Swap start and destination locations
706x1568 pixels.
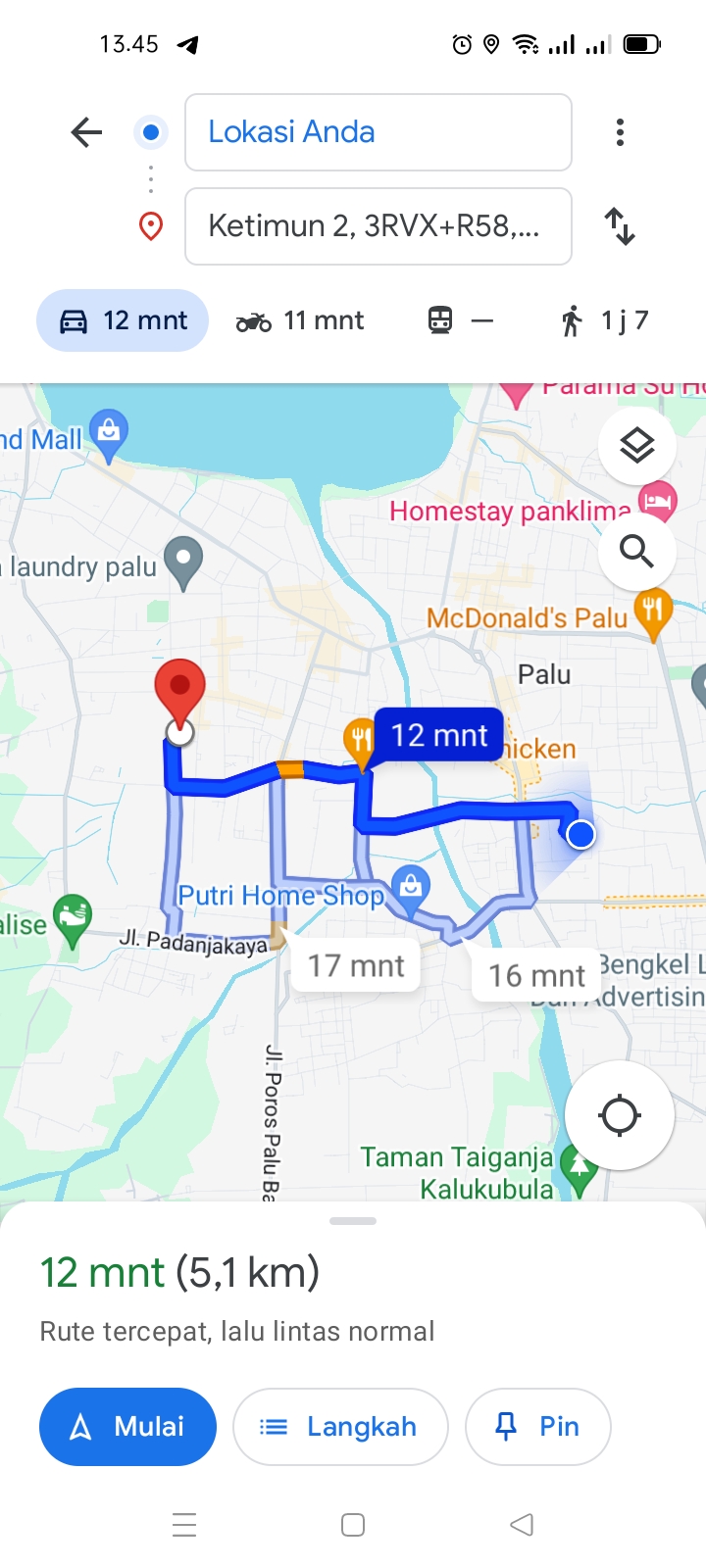620,226
